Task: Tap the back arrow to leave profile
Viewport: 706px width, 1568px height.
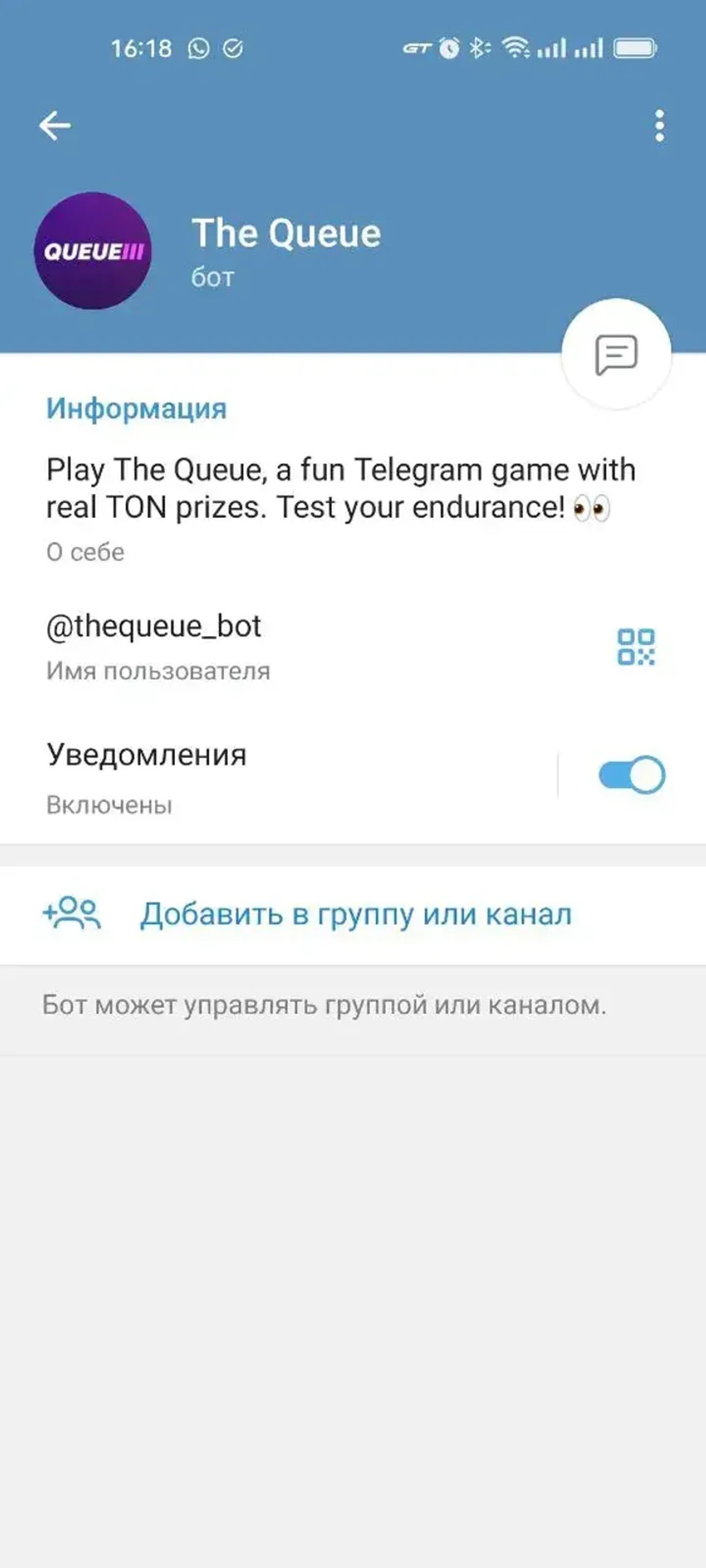Action: pyautogui.click(x=55, y=124)
